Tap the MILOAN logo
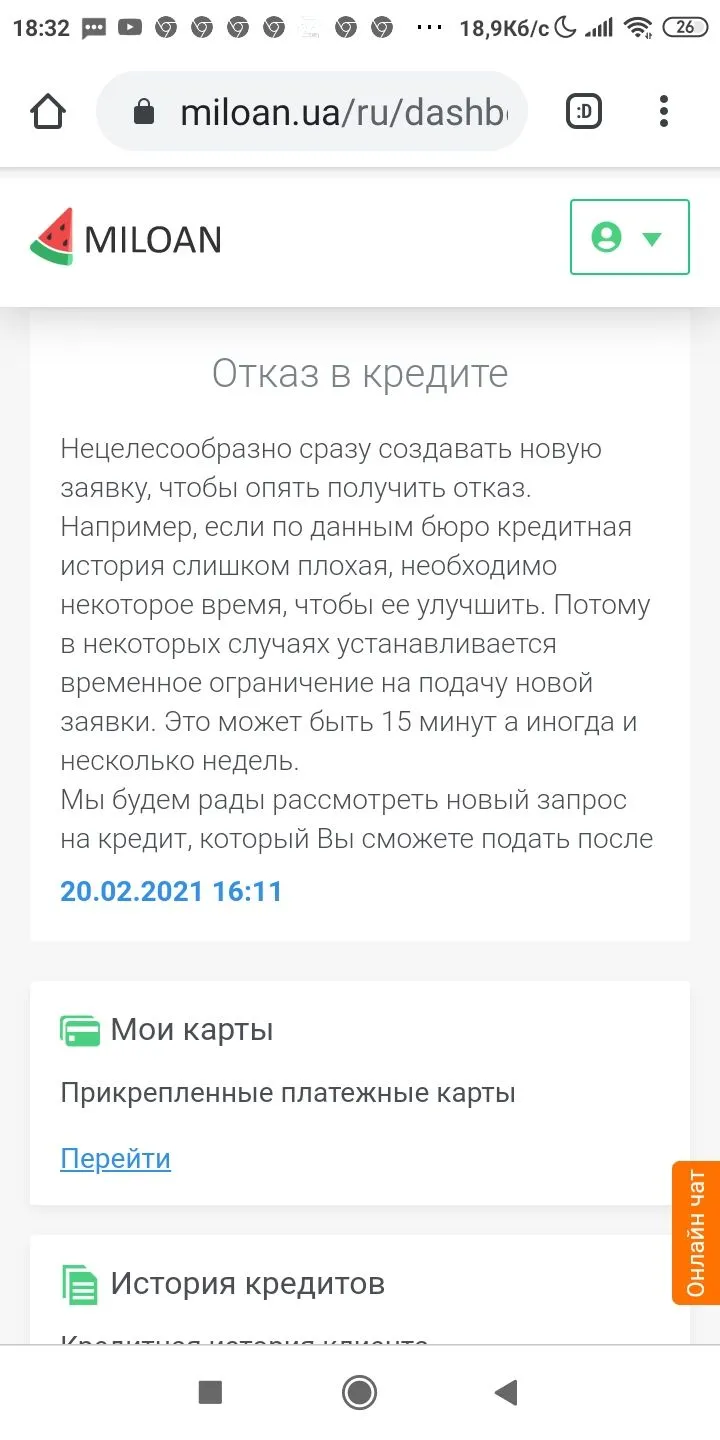 point(126,238)
